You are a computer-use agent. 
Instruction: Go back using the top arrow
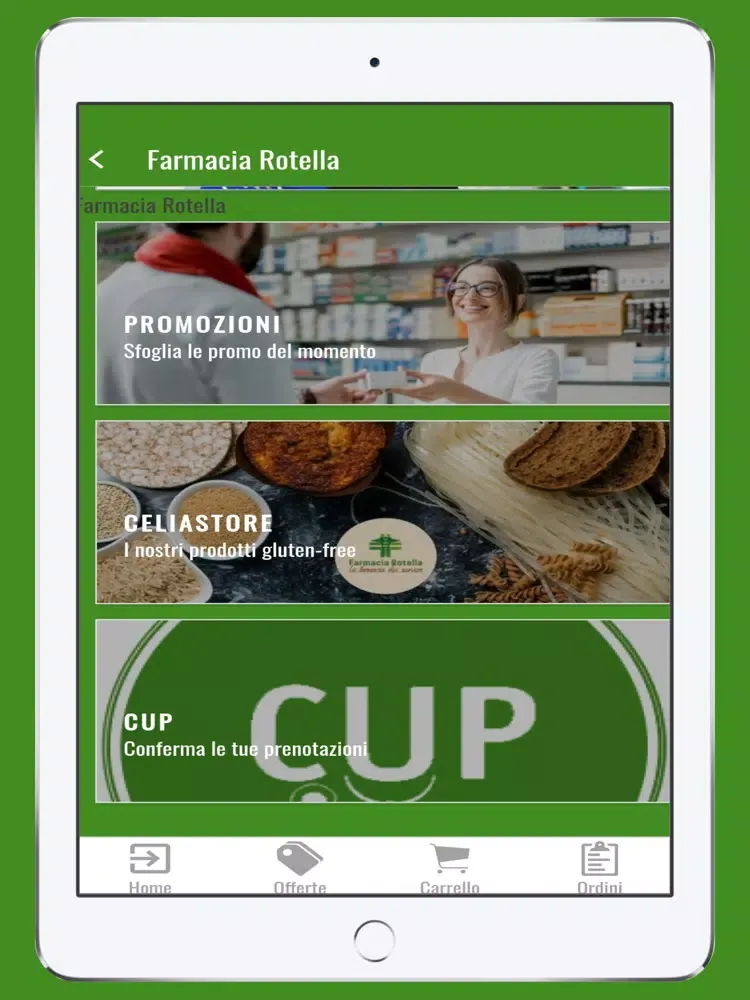click(x=97, y=160)
